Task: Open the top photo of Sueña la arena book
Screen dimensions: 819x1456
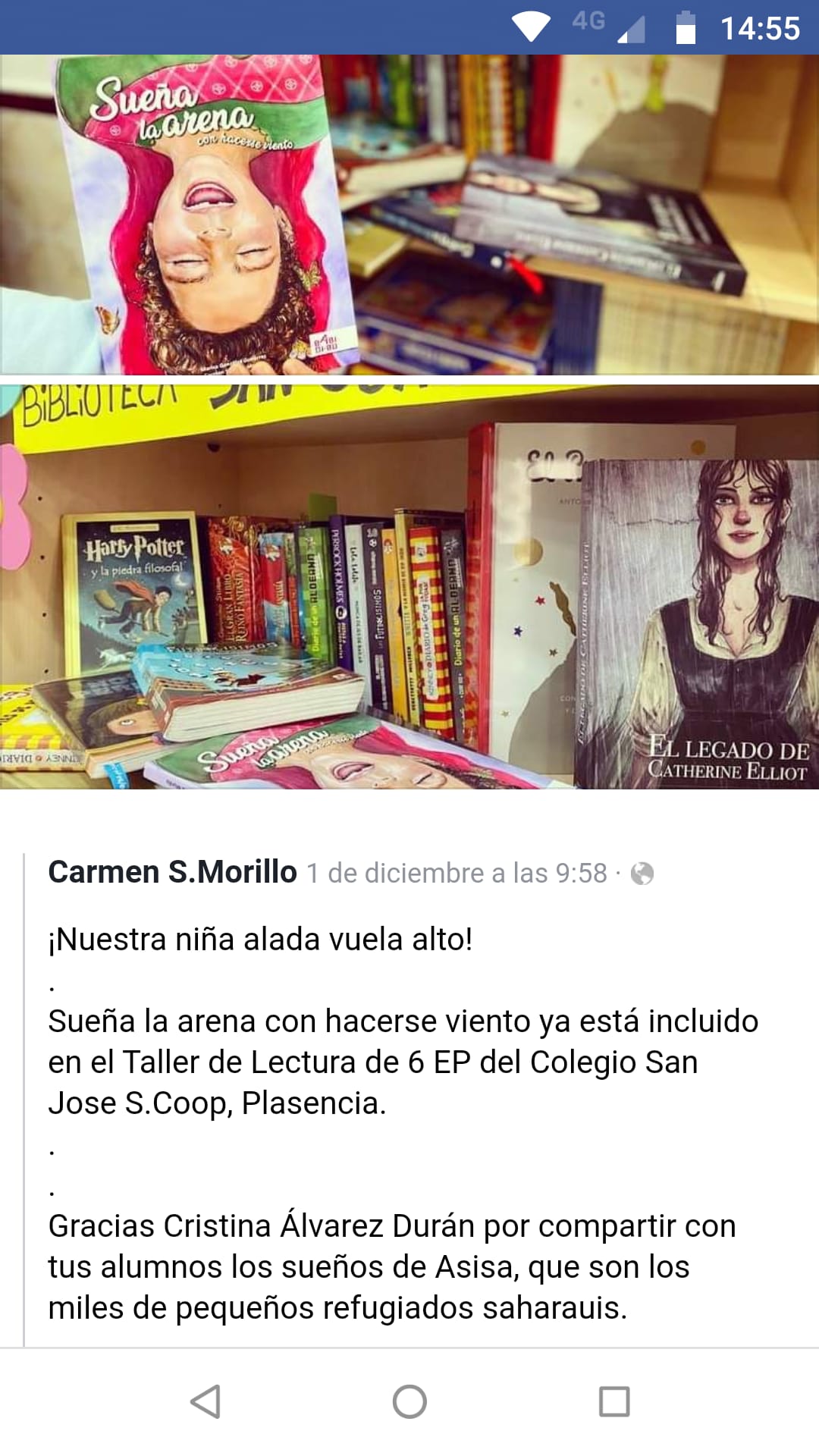Action: point(409,215)
